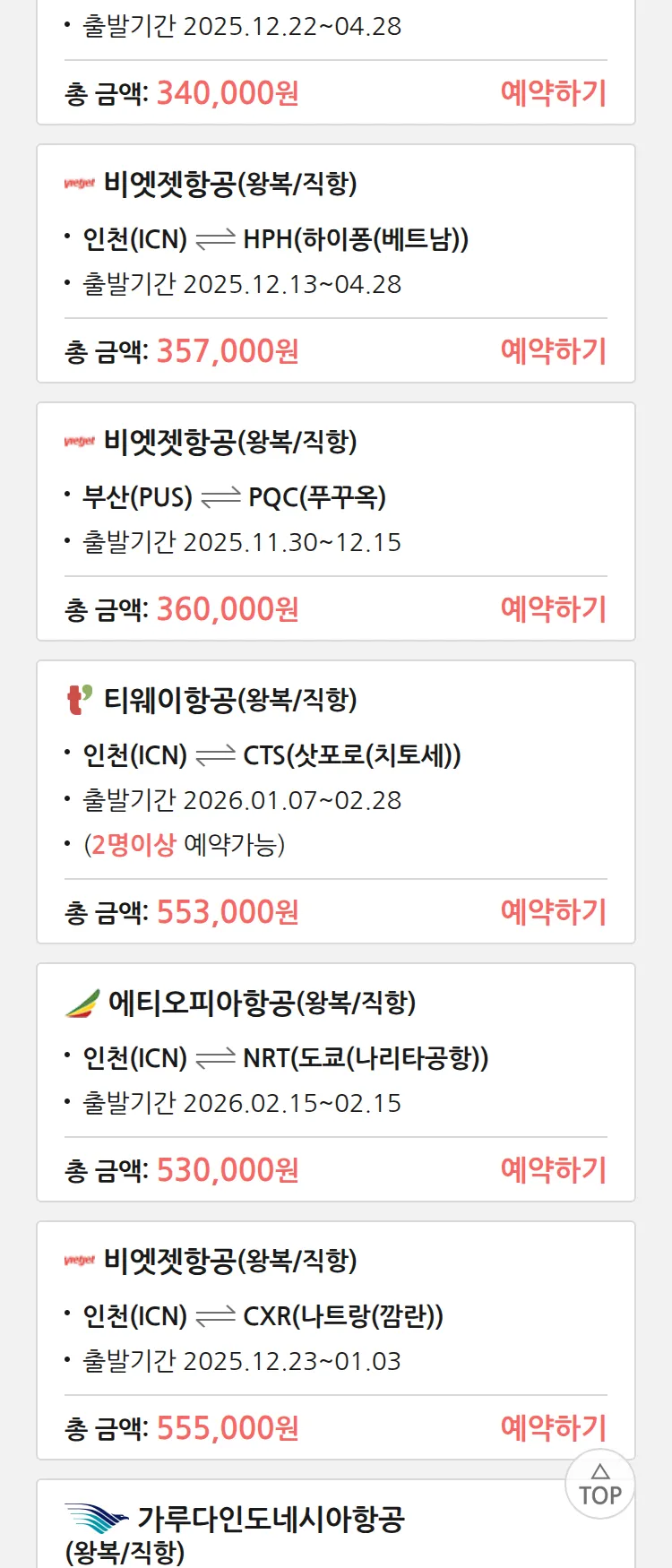Open the 가루다인도네시아항공 flight card
Image resolution: width=672 pixels, height=1568 pixels.
[269, 1529]
